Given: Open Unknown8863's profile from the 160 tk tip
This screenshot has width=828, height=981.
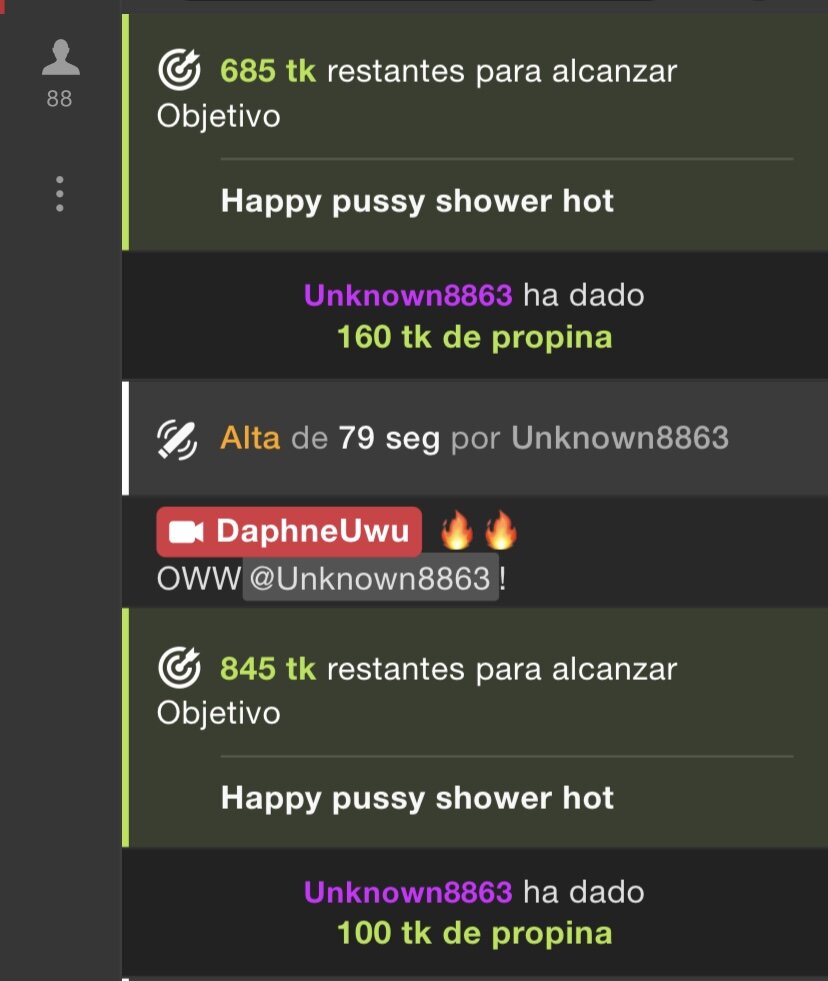Looking at the screenshot, I should tap(408, 296).
